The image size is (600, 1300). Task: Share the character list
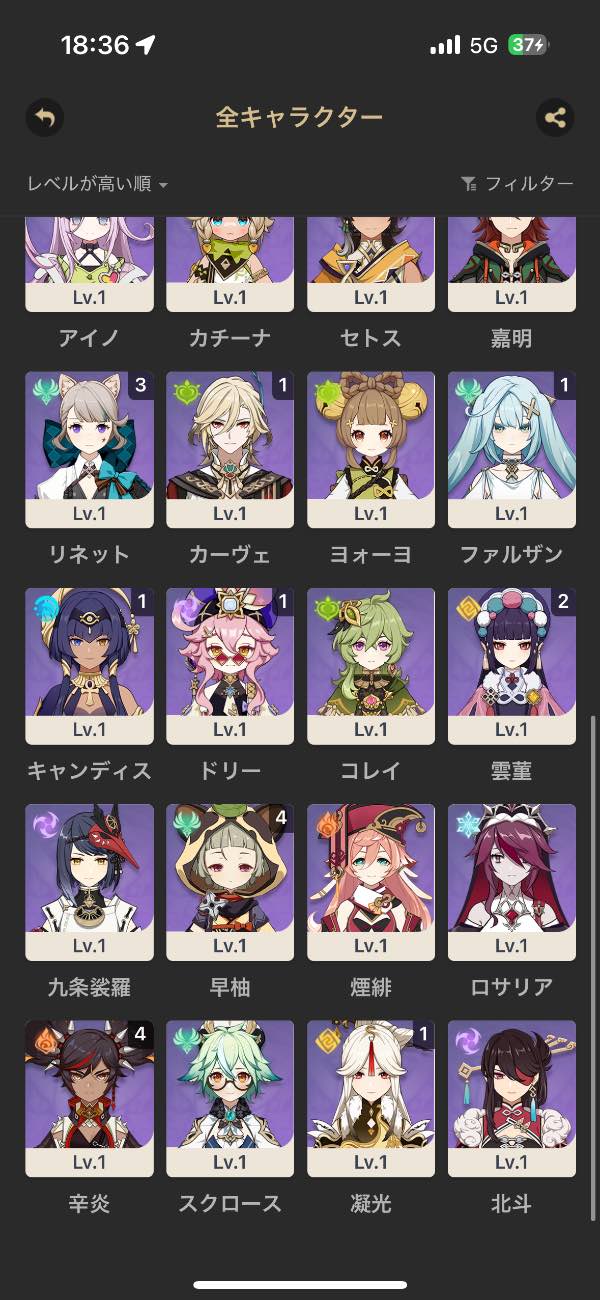tap(555, 118)
